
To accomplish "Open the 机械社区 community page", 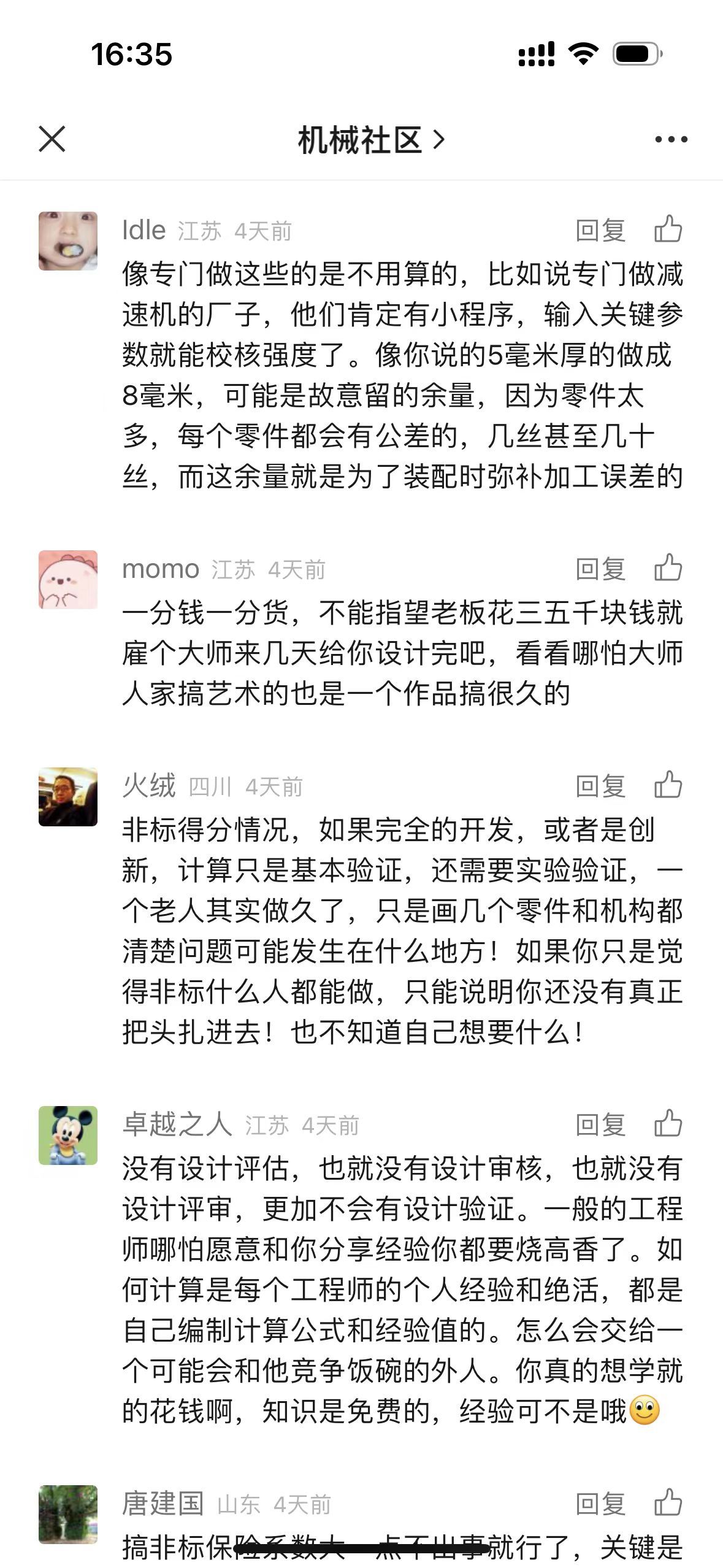I will click(x=370, y=140).
